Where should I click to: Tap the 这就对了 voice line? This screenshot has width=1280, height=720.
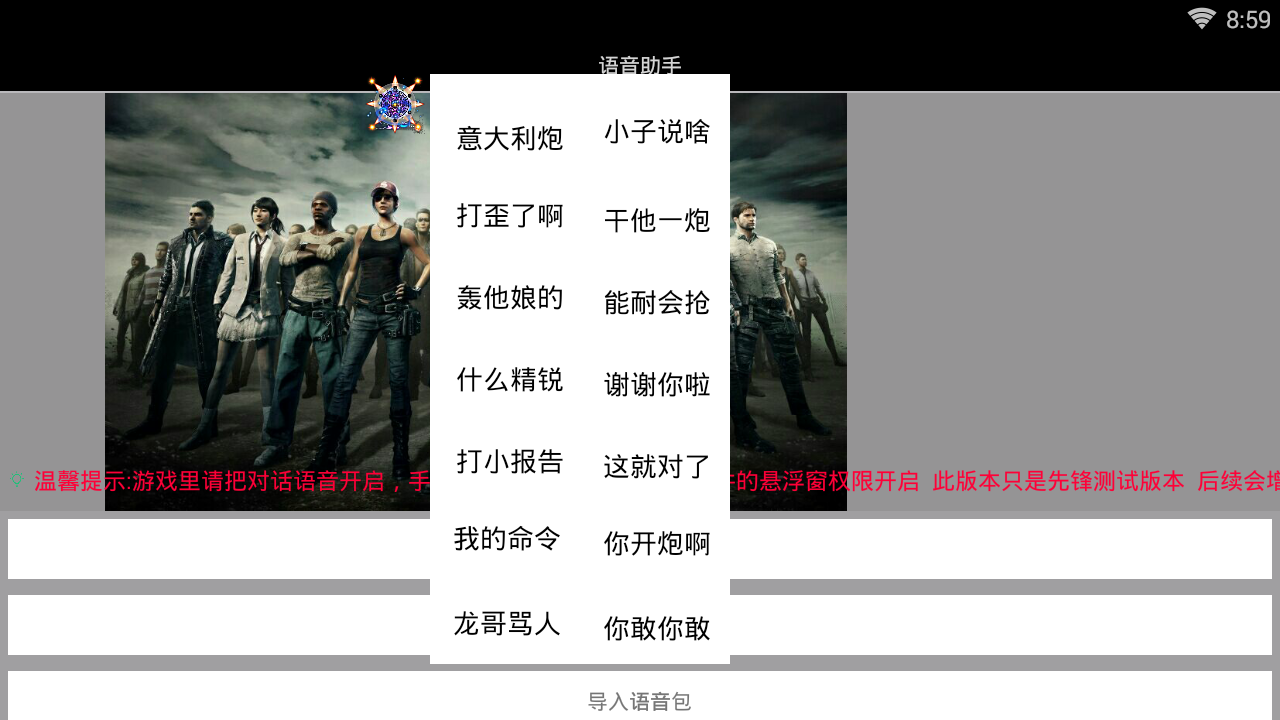point(657,467)
